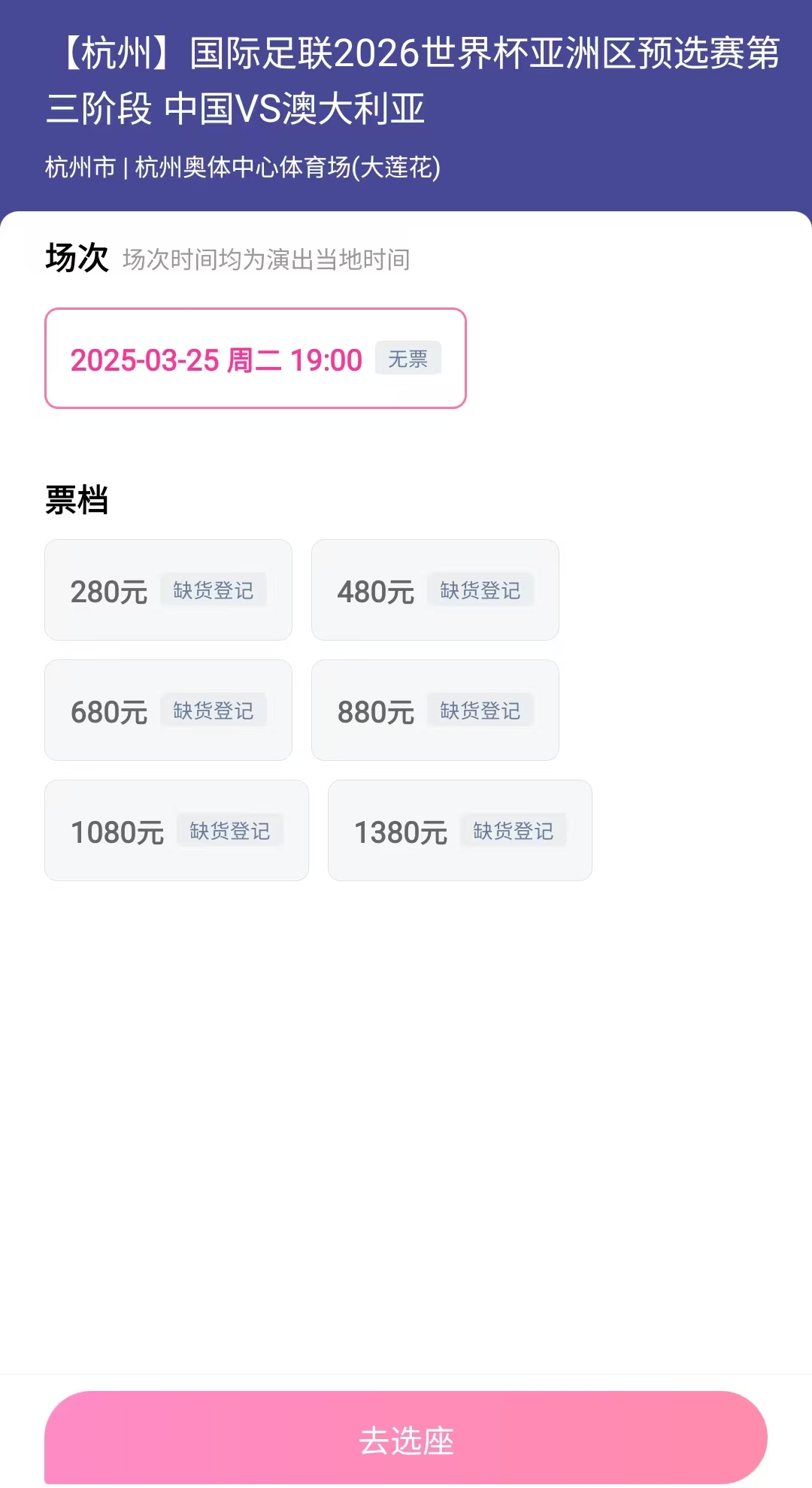Choose the 480元 ticket tier
The width and height of the screenshot is (812, 1488).
[x=435, y=590]
